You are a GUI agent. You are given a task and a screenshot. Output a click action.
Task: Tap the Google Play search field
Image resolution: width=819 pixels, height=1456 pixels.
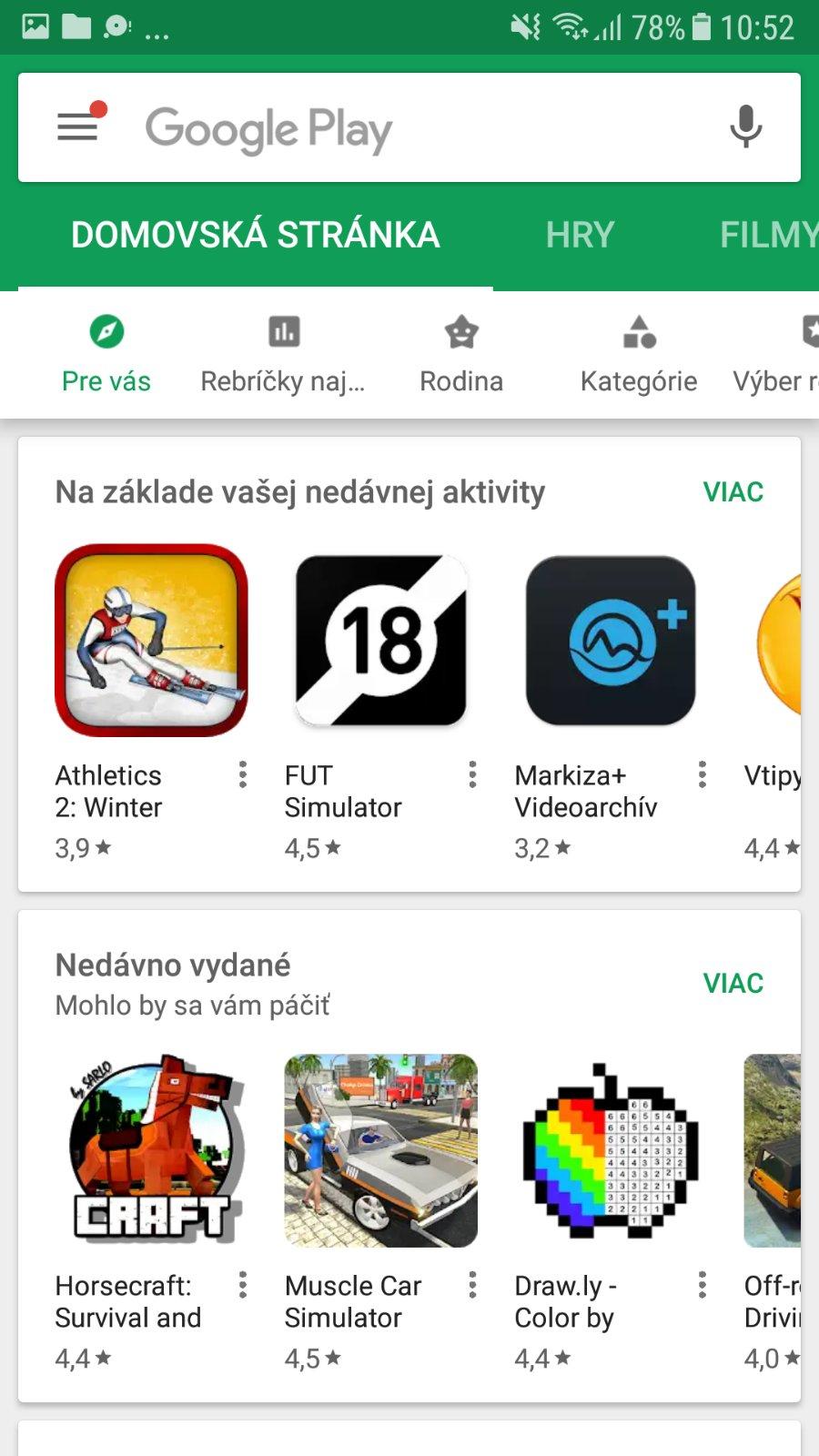pyautogui.click(x=409, y=128)
